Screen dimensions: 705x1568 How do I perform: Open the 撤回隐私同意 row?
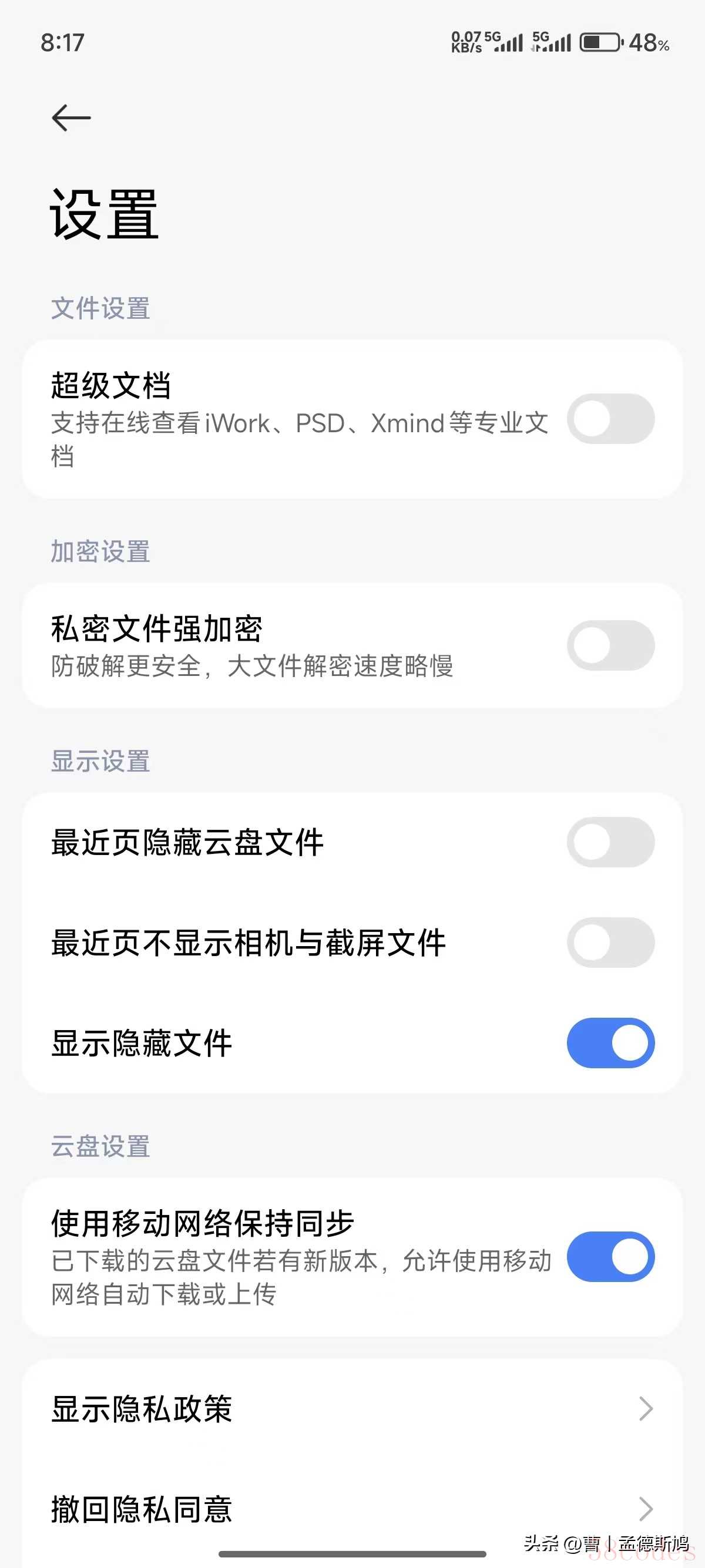click(x=352, y=1509)
